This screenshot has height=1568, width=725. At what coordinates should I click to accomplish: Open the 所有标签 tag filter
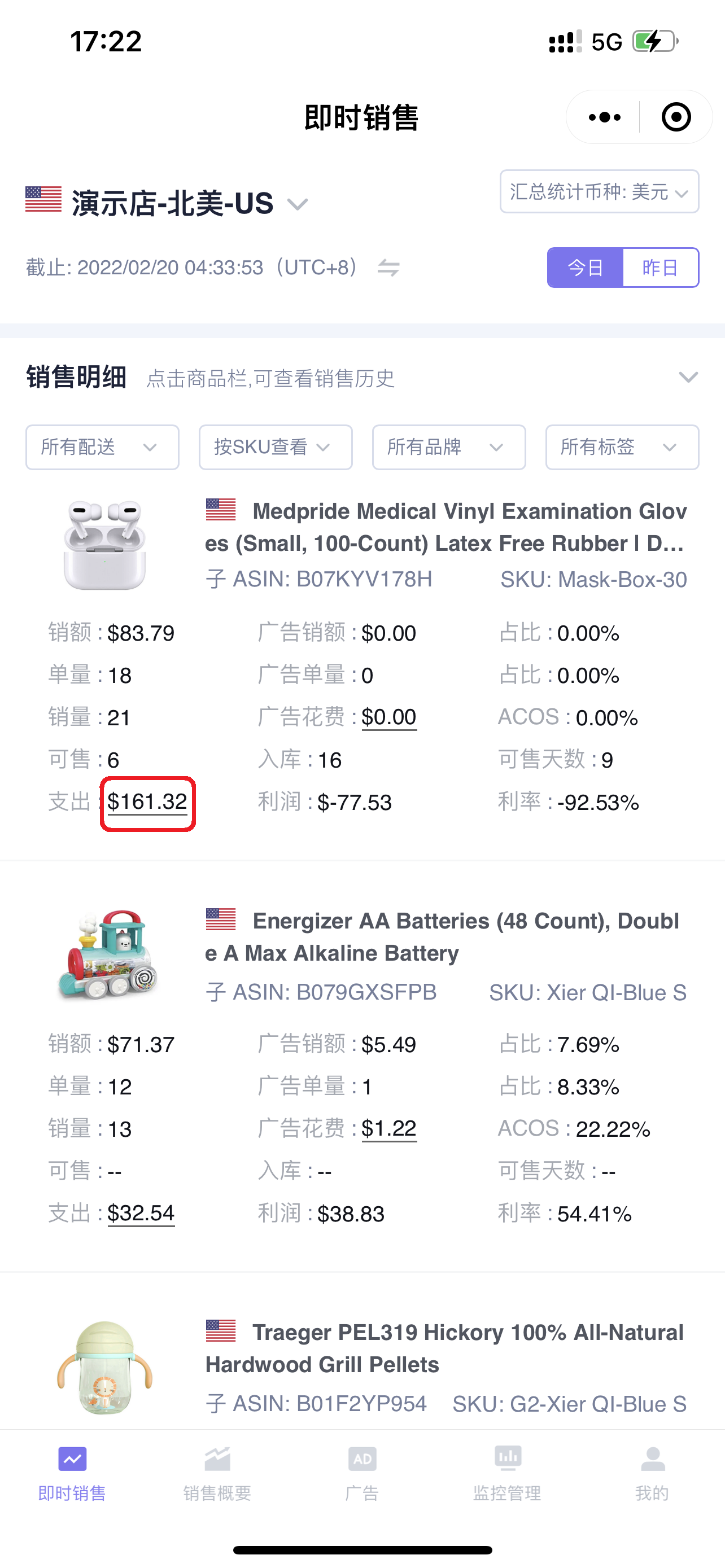(x=622, y=448)
